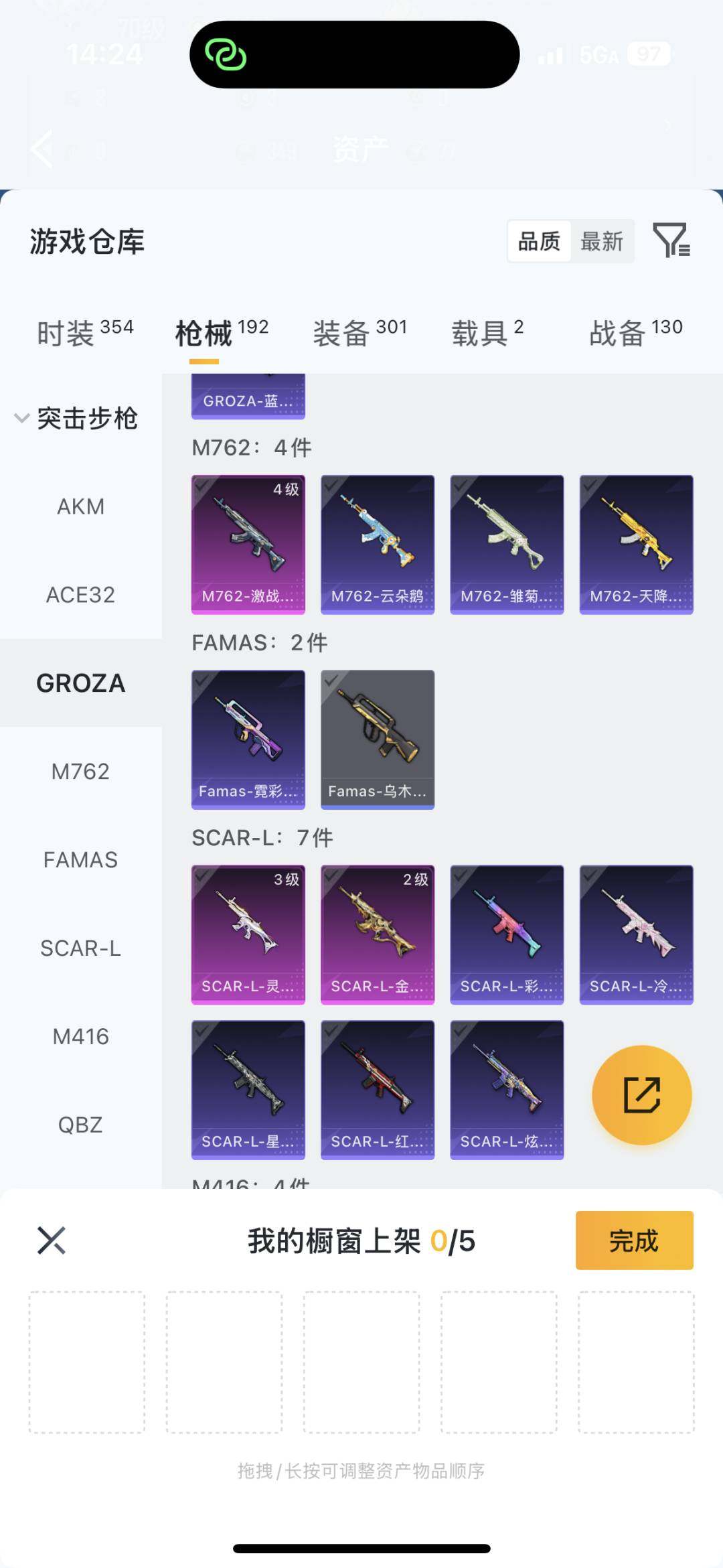Open the filter icon in 游戏仓库 header
Image resolution: width=723 pixels, height=1568 pixels.
tap(671, 240)
